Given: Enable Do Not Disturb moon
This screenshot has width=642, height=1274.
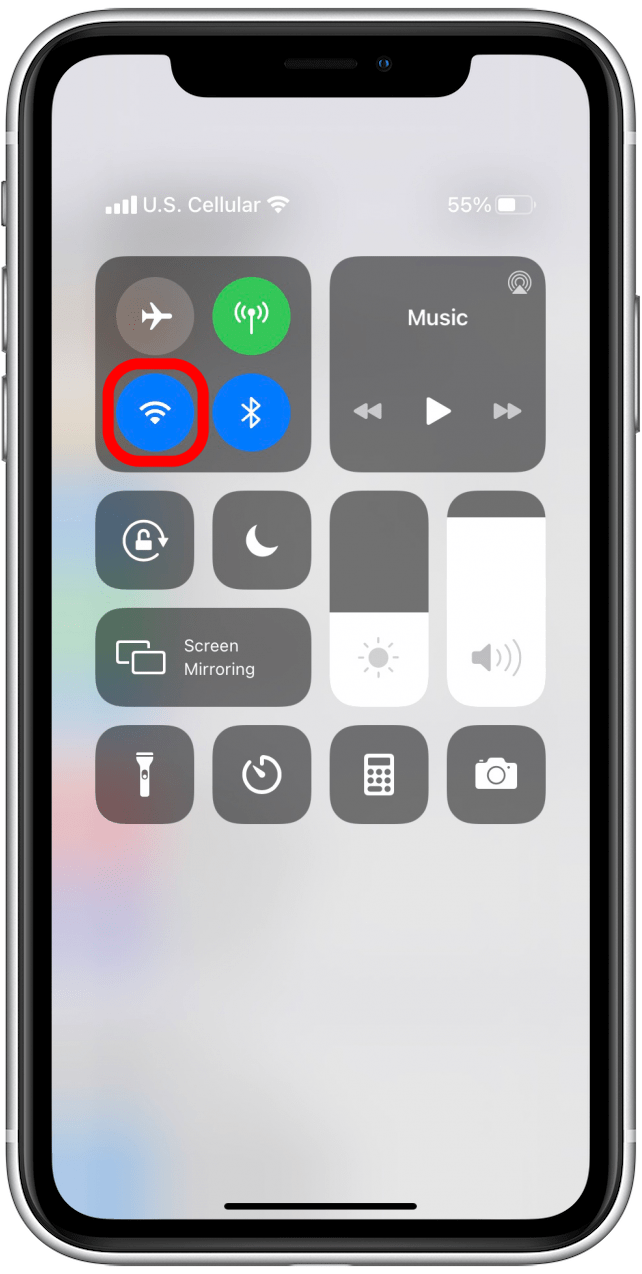Looking at the screenshot, I should pos(262,540).
